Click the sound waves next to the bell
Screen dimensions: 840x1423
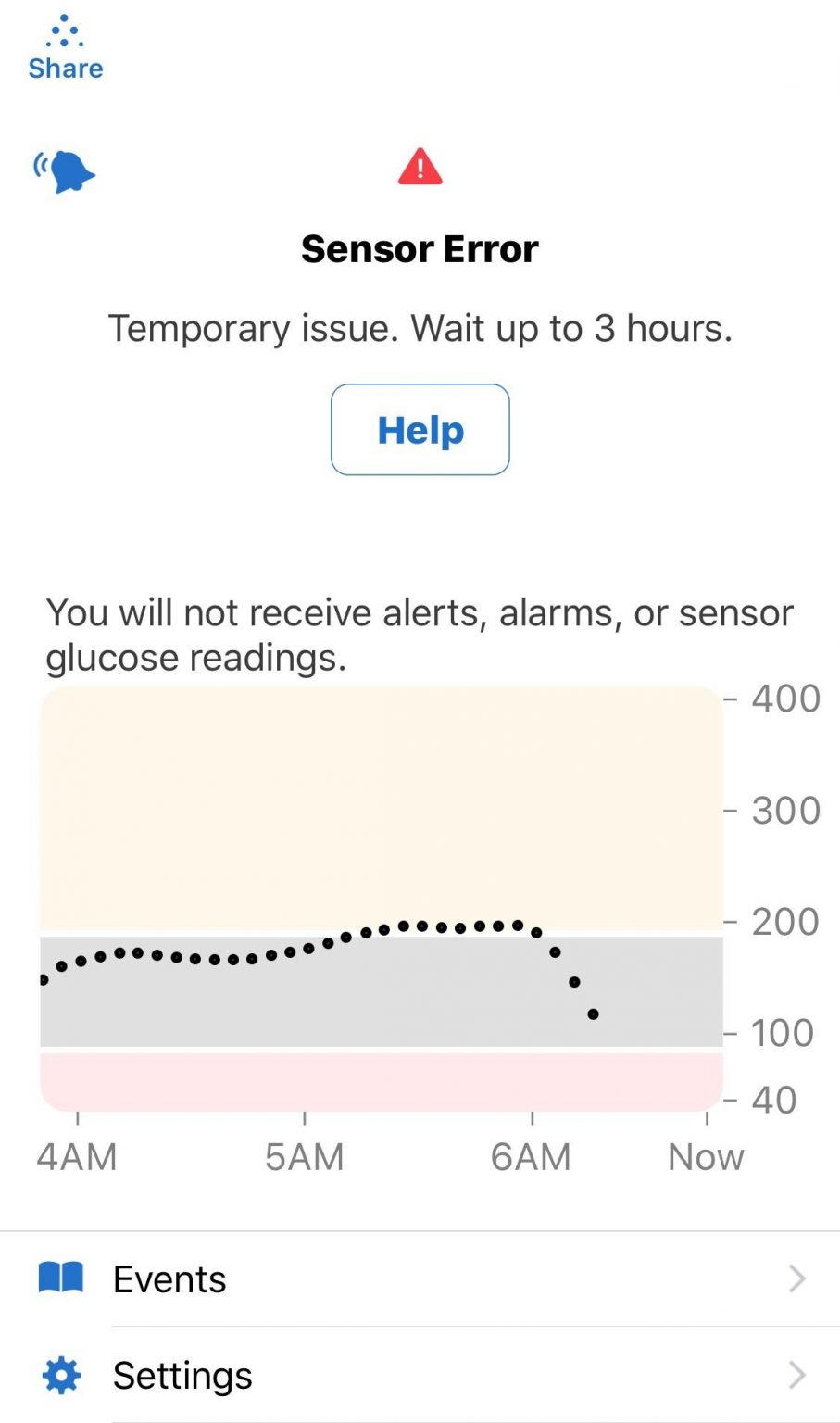tap(39, 165)
